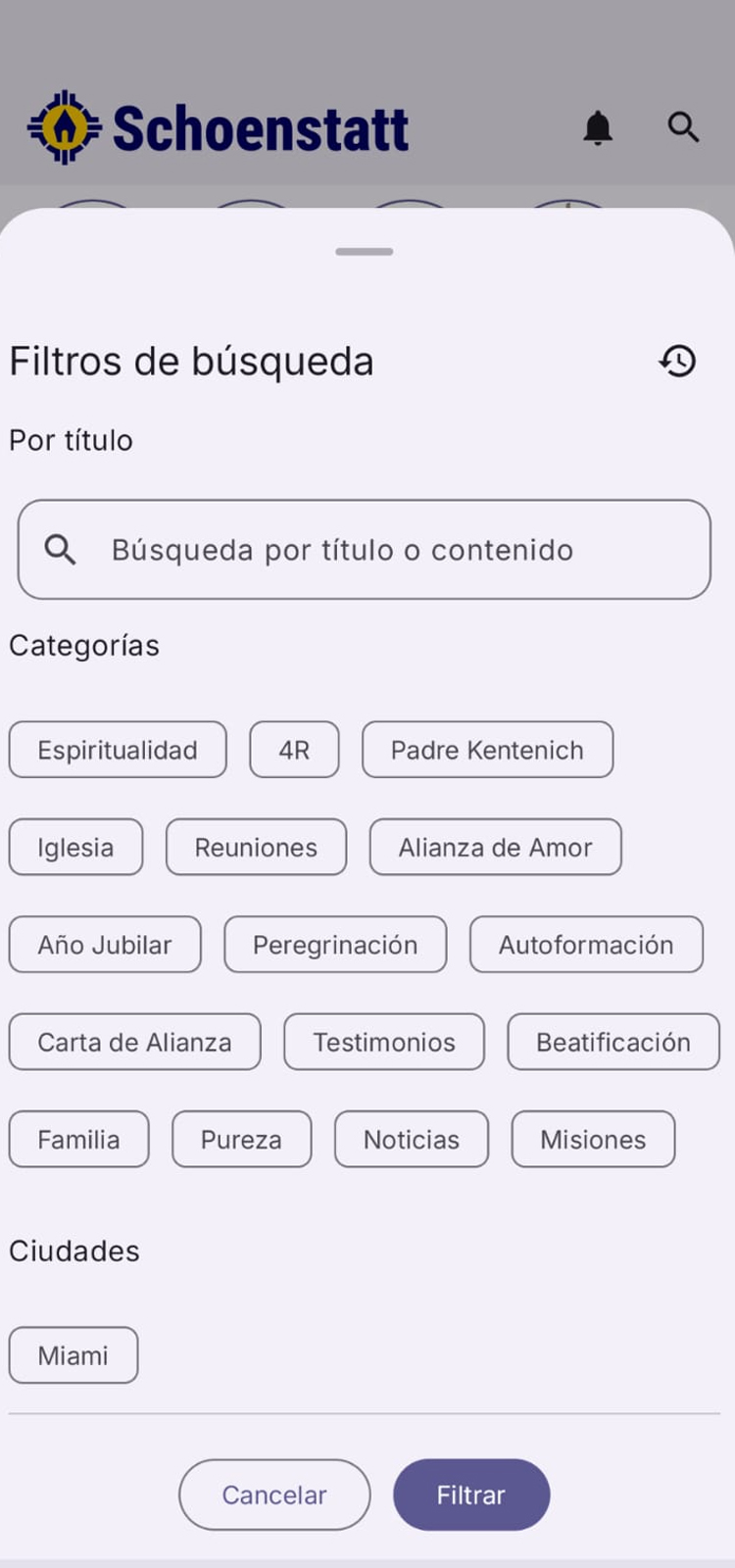Choose the Alianza de Amor category
The width and height of the screenshot is (735, 1568).
[x=495, y=847]
